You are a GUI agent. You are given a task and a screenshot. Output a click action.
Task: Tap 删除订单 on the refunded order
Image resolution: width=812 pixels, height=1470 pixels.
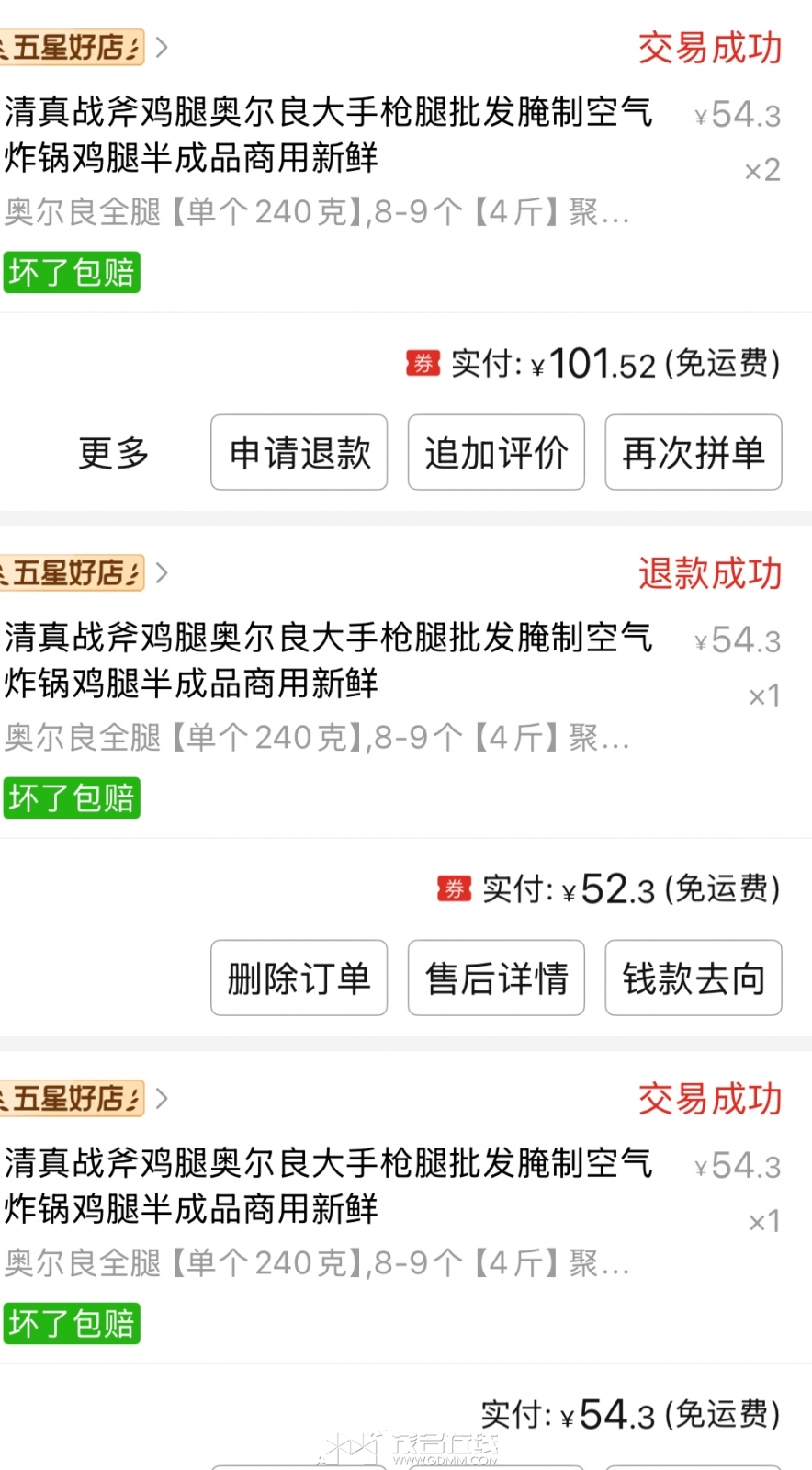(x=299, y=978)
